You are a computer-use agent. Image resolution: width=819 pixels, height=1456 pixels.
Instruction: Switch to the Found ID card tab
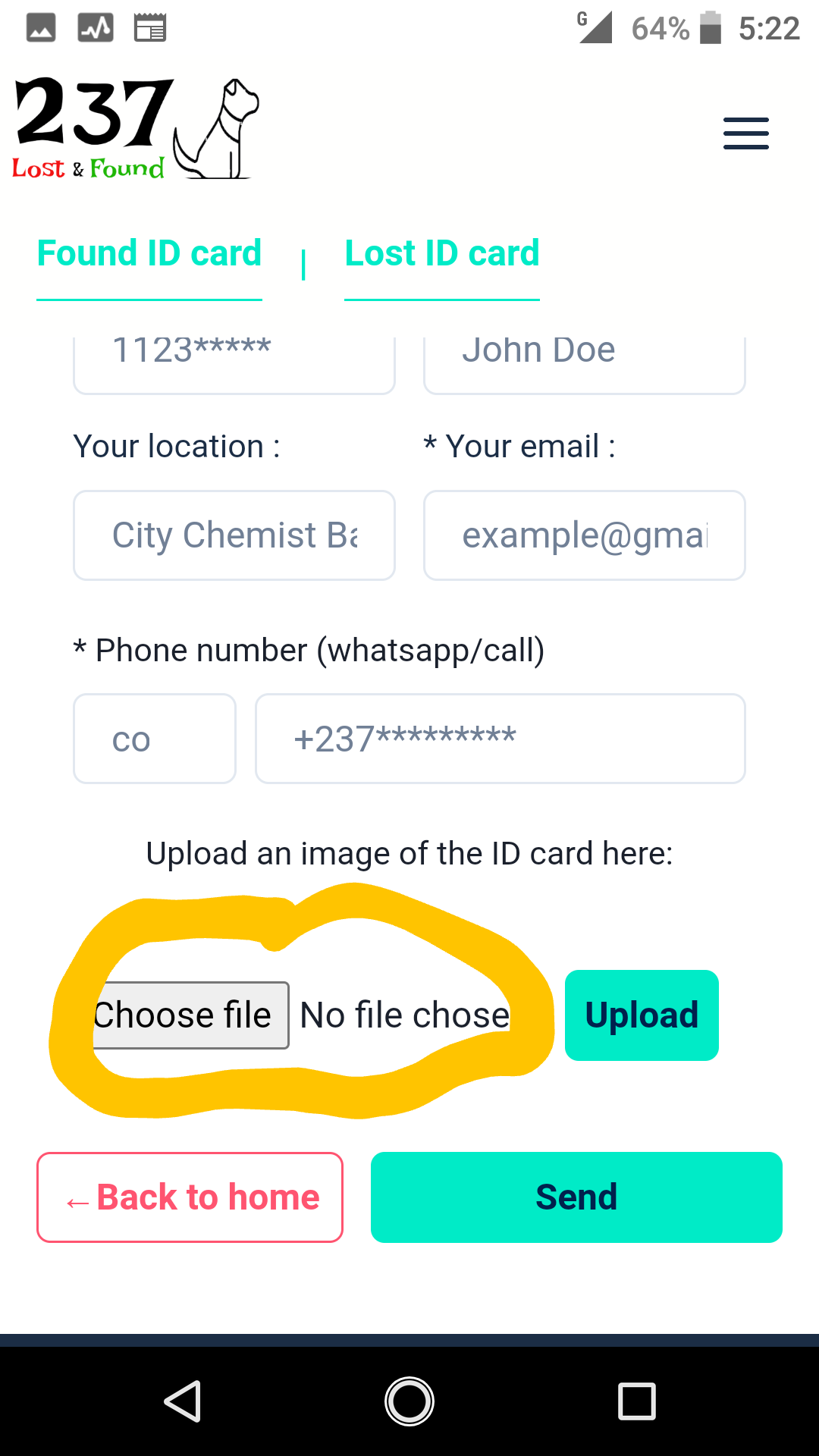tap(149, 253)
